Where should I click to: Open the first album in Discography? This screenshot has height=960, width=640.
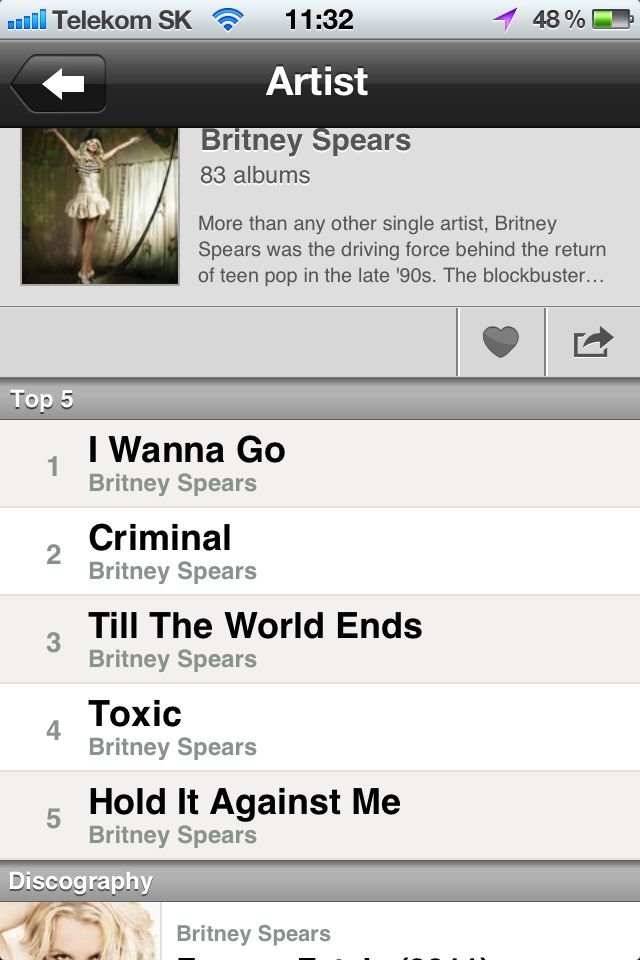pos(320,932)
